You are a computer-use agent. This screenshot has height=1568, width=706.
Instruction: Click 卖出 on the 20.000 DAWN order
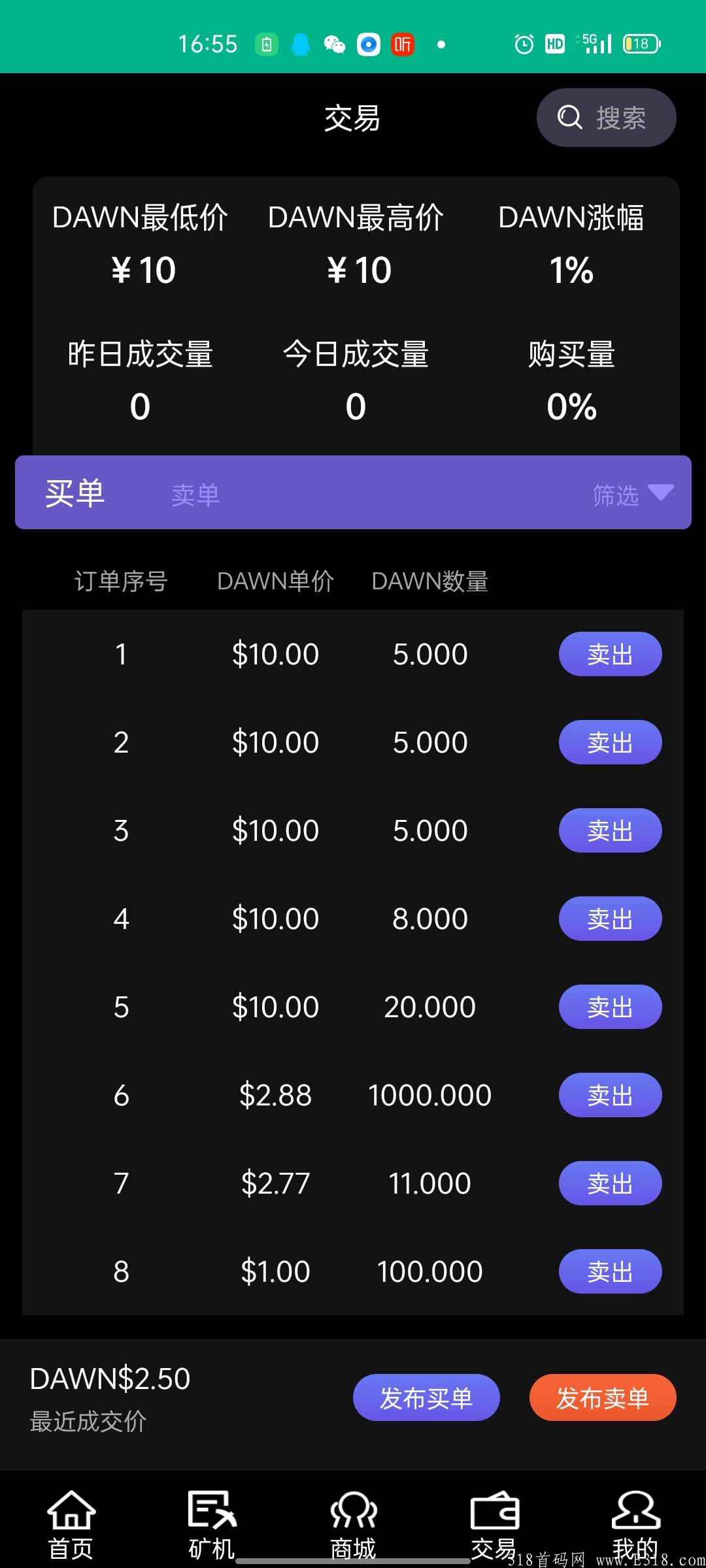click(609, 1007)
